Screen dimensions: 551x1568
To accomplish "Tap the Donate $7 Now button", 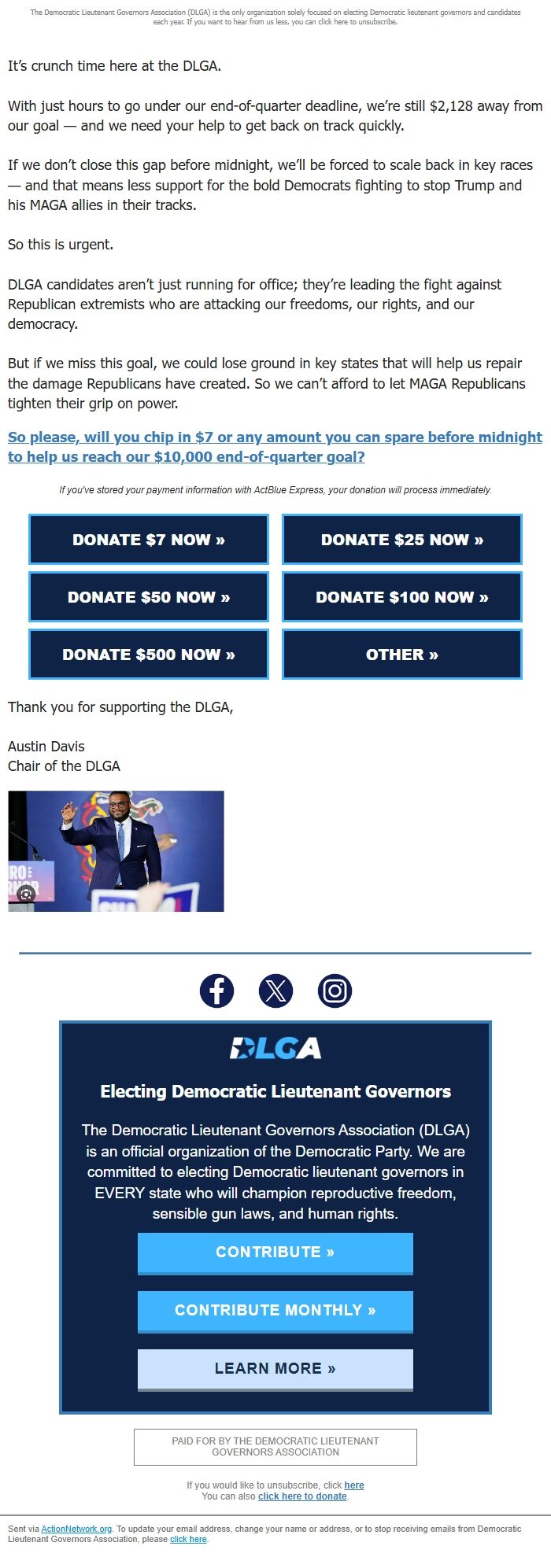I will (x=149, y=540).
